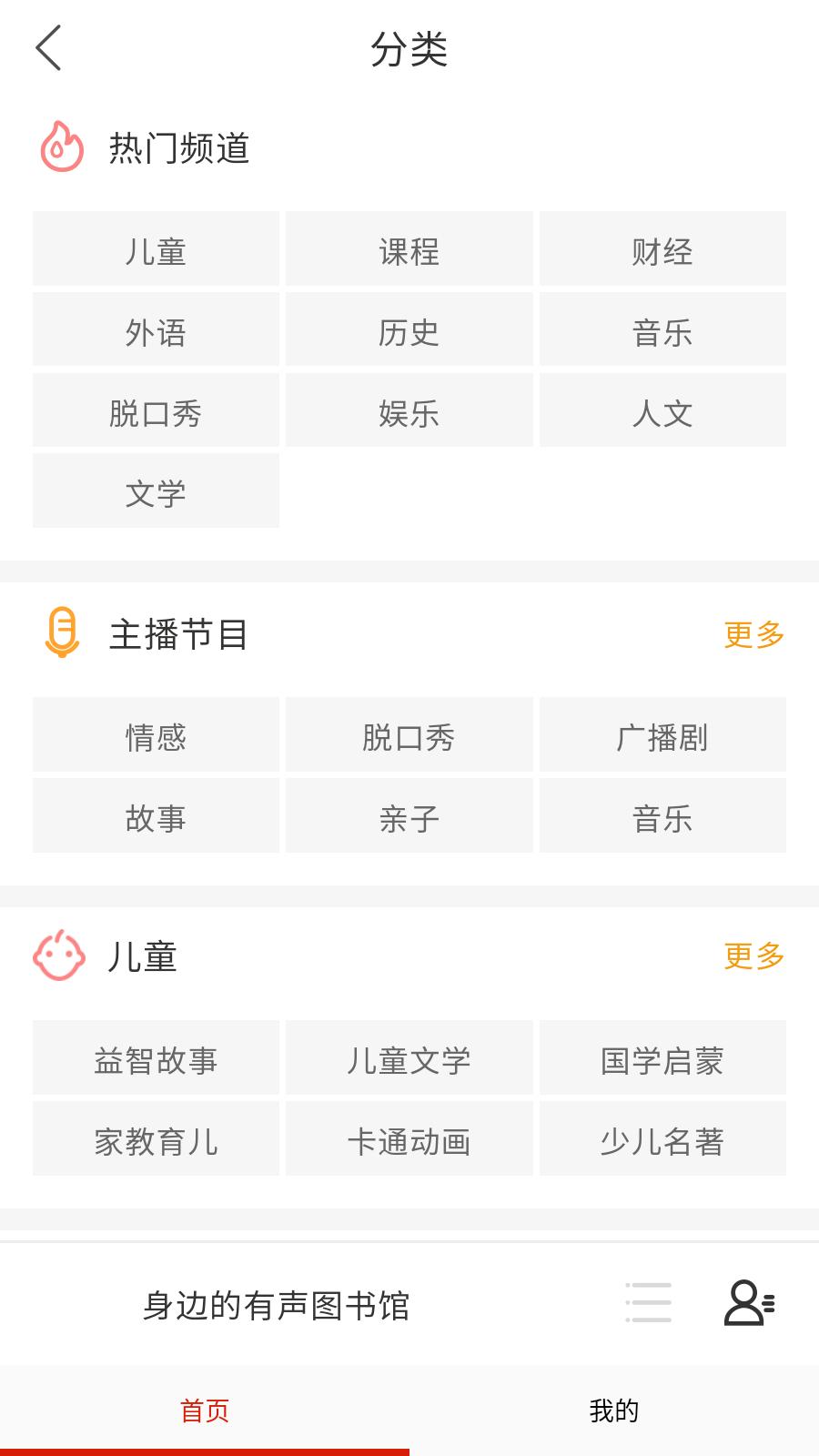The width and height of the screenshot is (819, 1456).
Task: Select the 儿童 channel
Action: [x=156, y=250]
